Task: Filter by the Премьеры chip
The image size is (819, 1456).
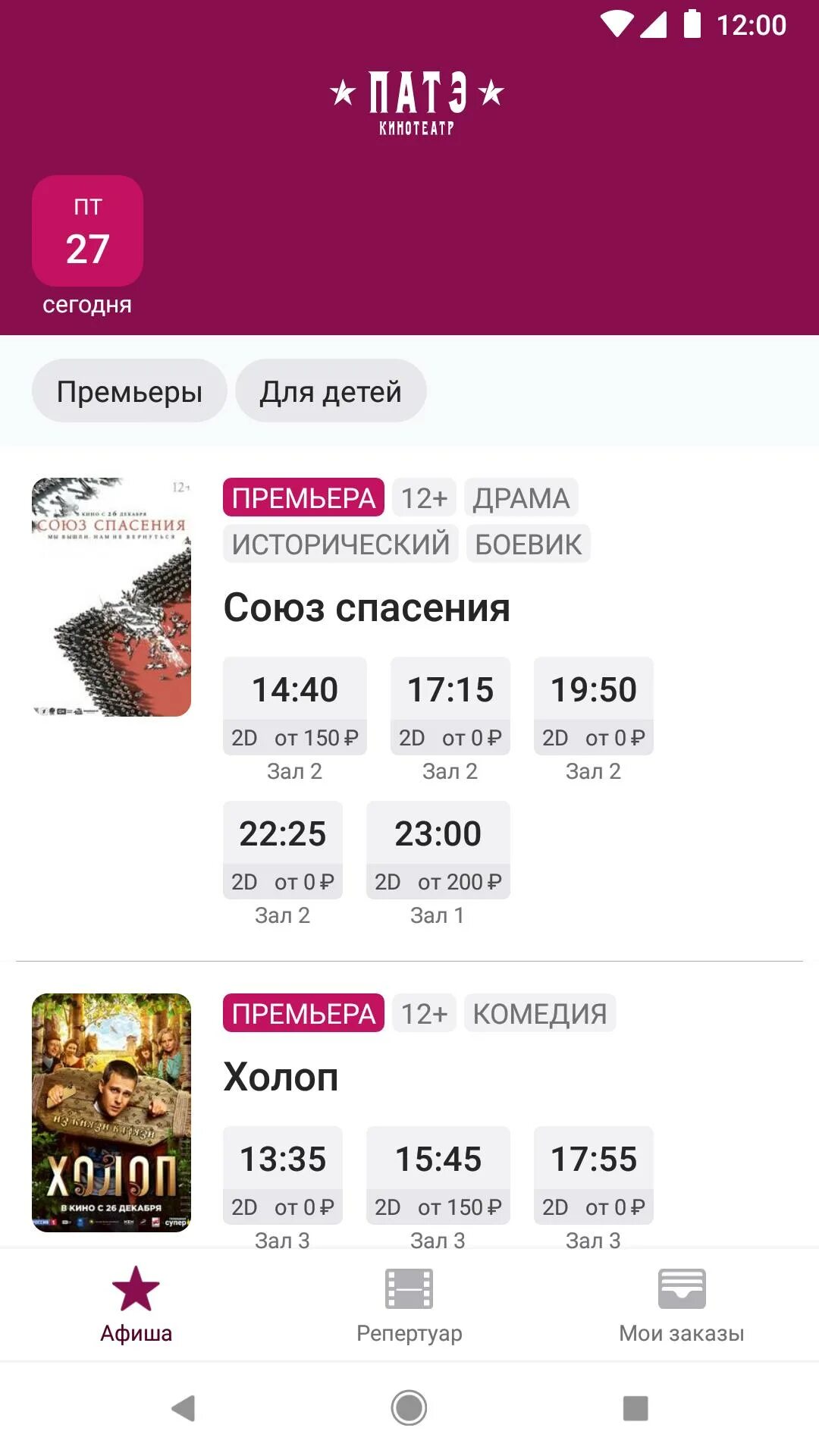Action: point(130,391)
